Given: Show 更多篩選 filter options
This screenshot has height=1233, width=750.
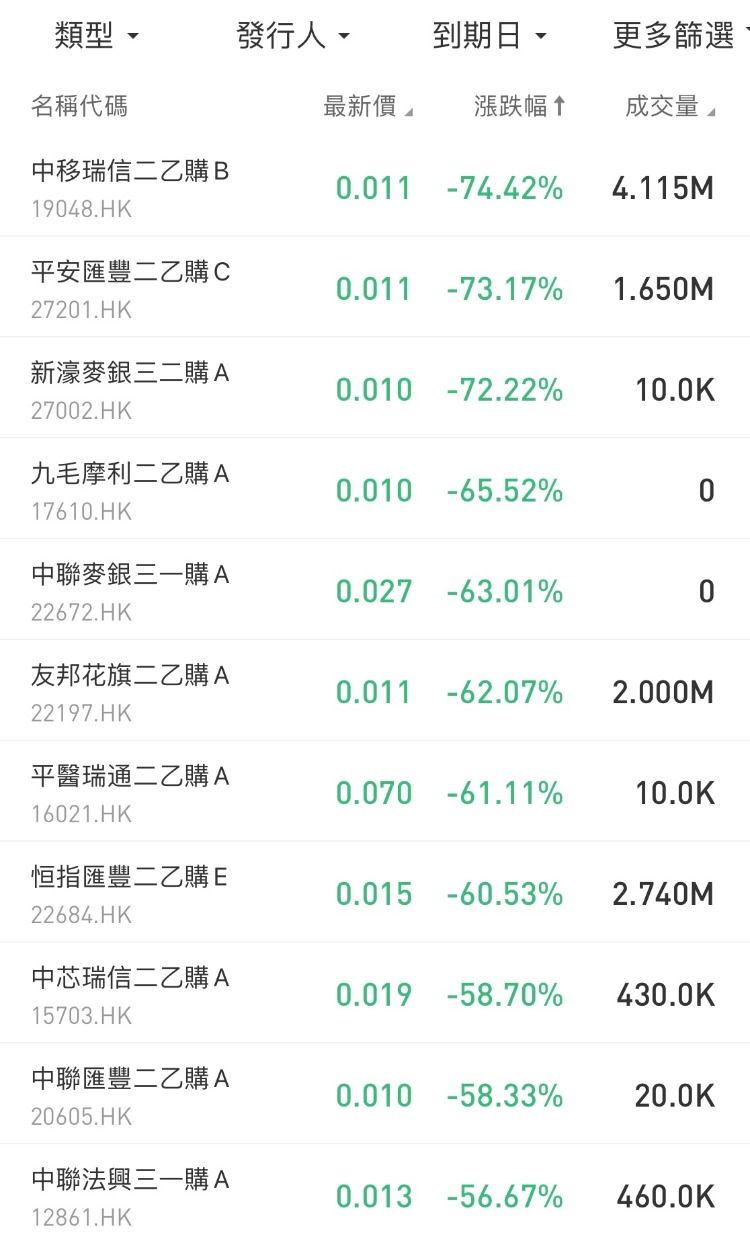Looking at the screenshot, I should [678, 37].
